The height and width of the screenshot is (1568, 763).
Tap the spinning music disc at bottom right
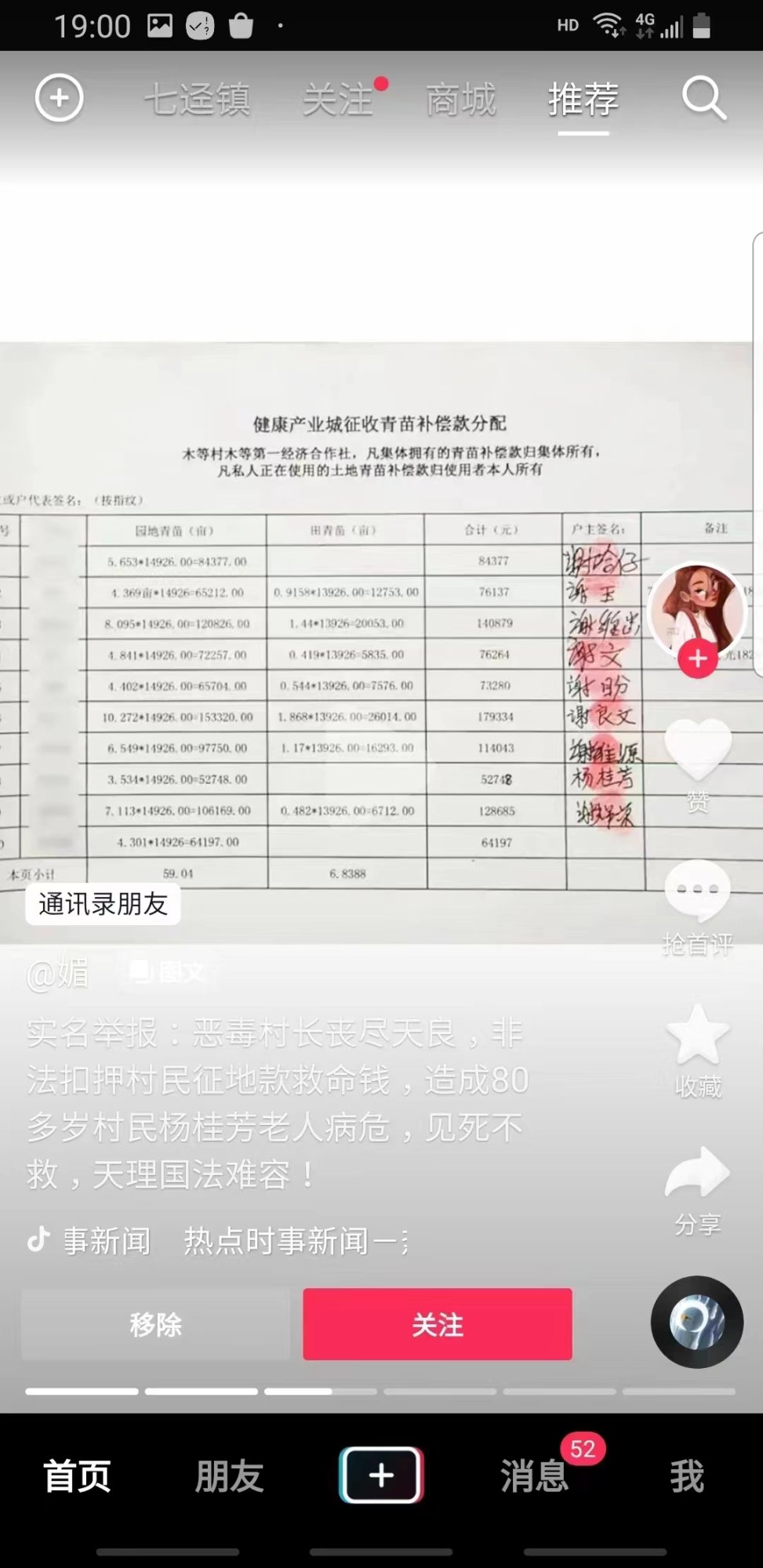click(x=696, y=1323)
